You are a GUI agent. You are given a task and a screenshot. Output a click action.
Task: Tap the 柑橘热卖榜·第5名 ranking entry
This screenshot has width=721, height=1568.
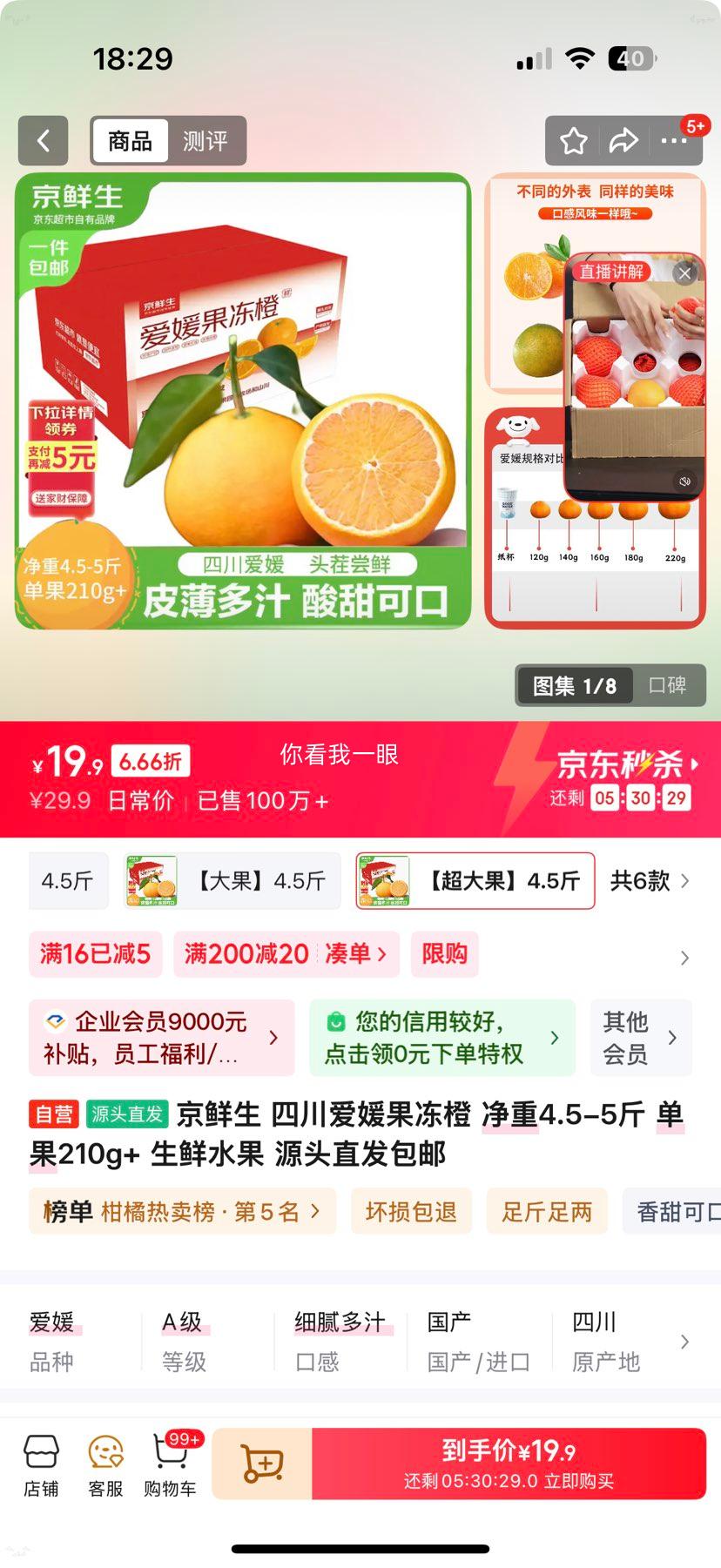coord(181,1210)
